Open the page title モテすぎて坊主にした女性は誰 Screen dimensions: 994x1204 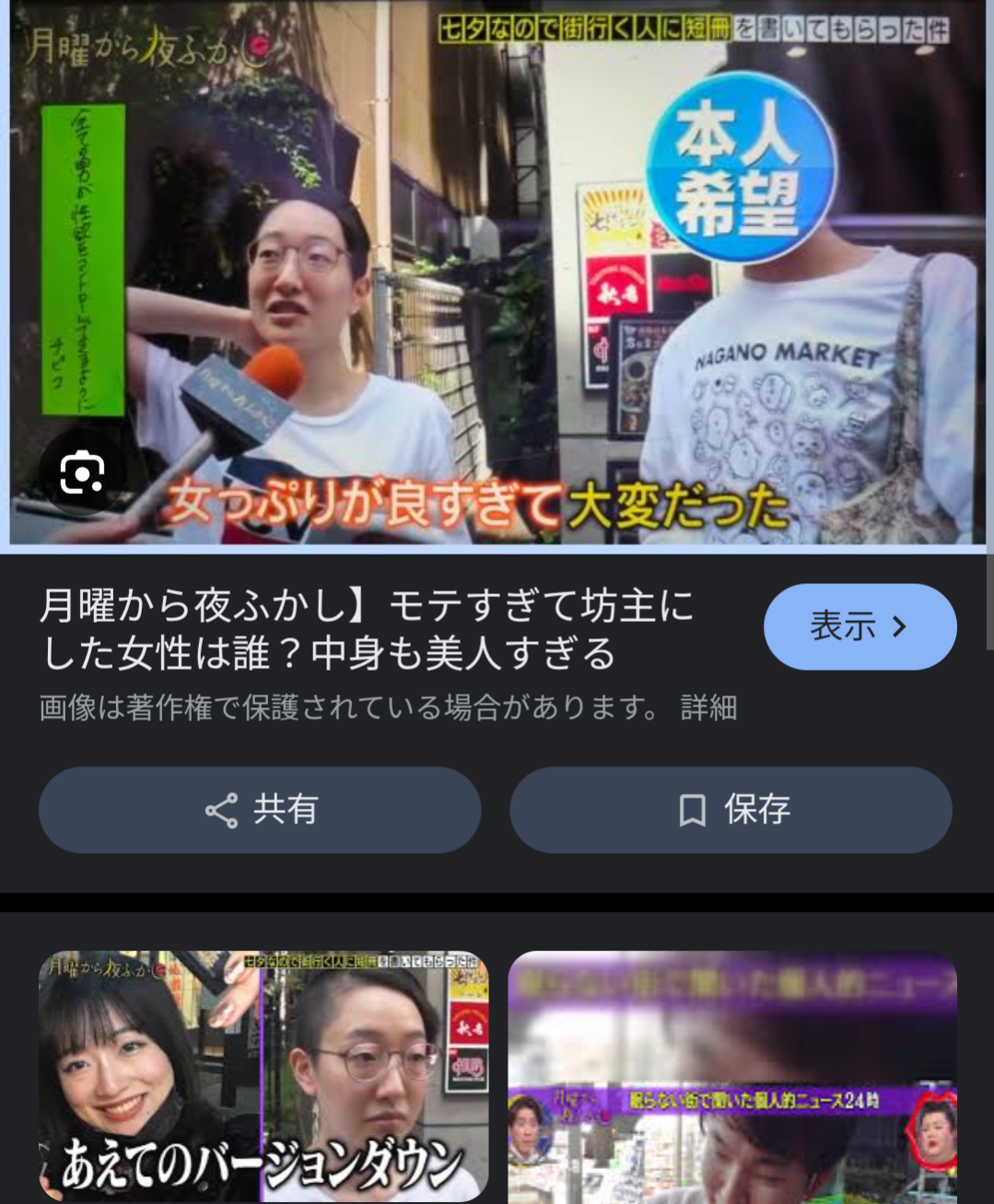pos(368,630)
